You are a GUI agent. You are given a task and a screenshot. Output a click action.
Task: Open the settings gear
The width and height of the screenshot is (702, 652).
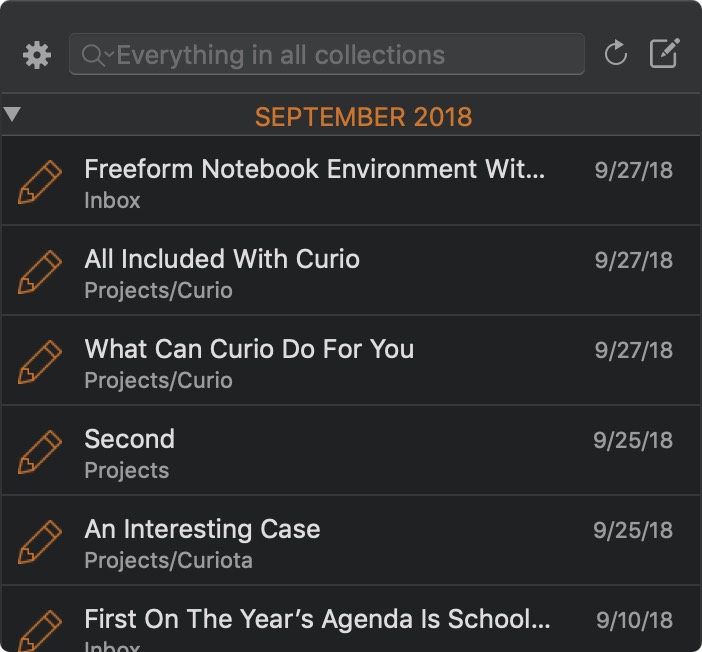point(37,54)
